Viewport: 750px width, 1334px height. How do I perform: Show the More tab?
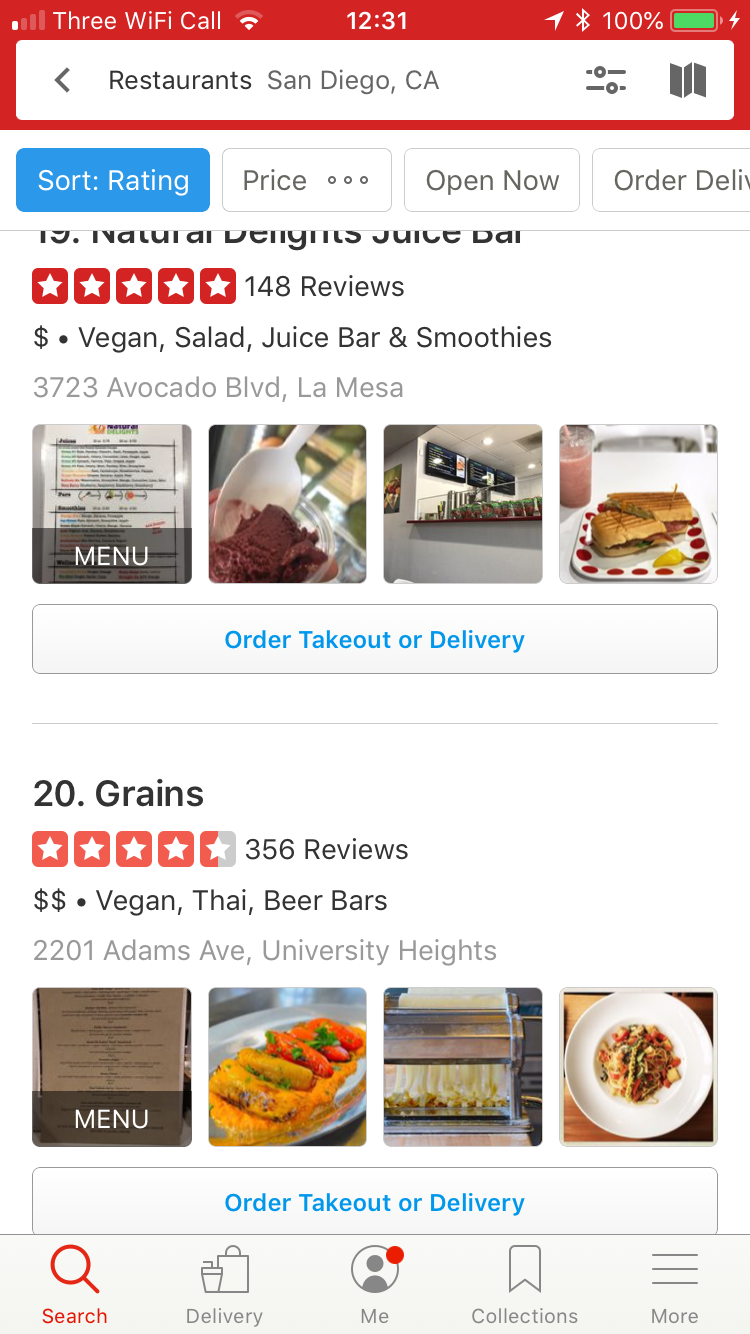(x=675, y=1286)
